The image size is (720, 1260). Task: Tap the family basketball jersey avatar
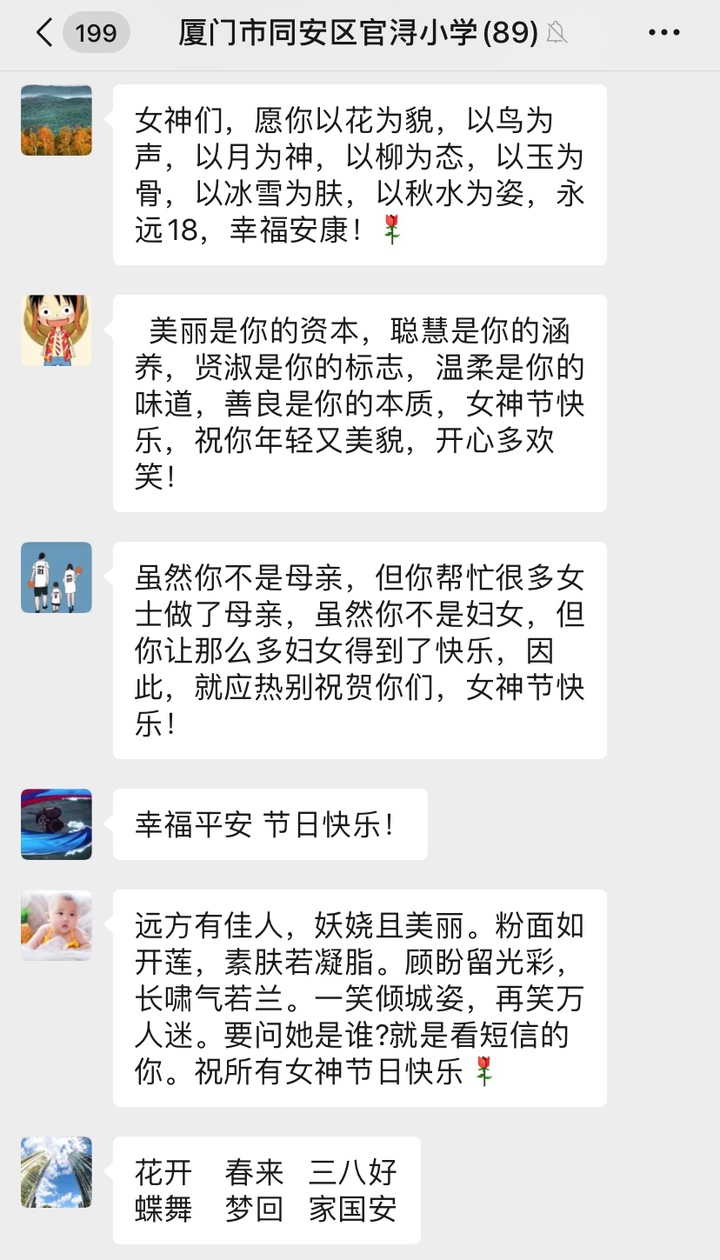click(56, 577)
